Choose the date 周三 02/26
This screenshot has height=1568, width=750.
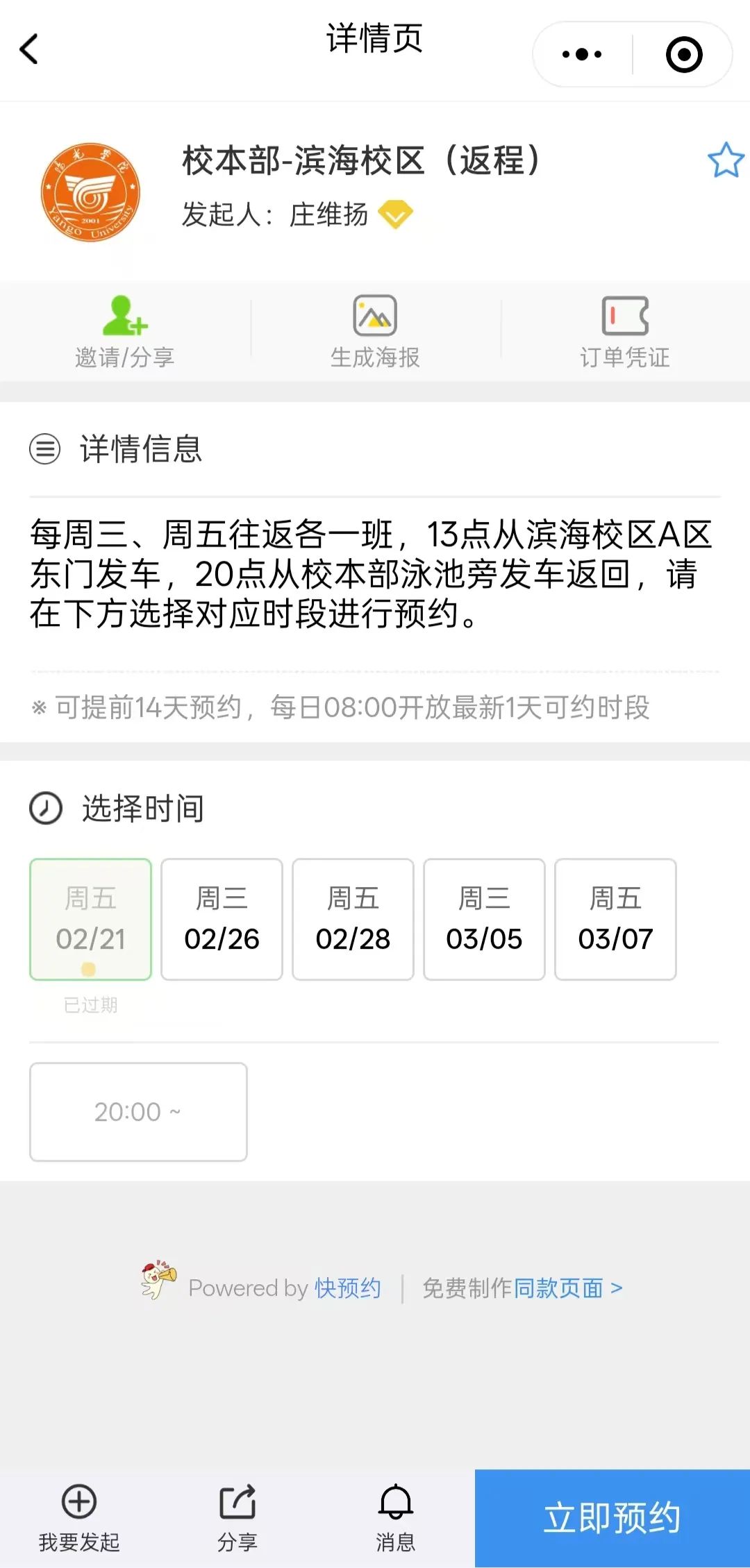[222, 919]
